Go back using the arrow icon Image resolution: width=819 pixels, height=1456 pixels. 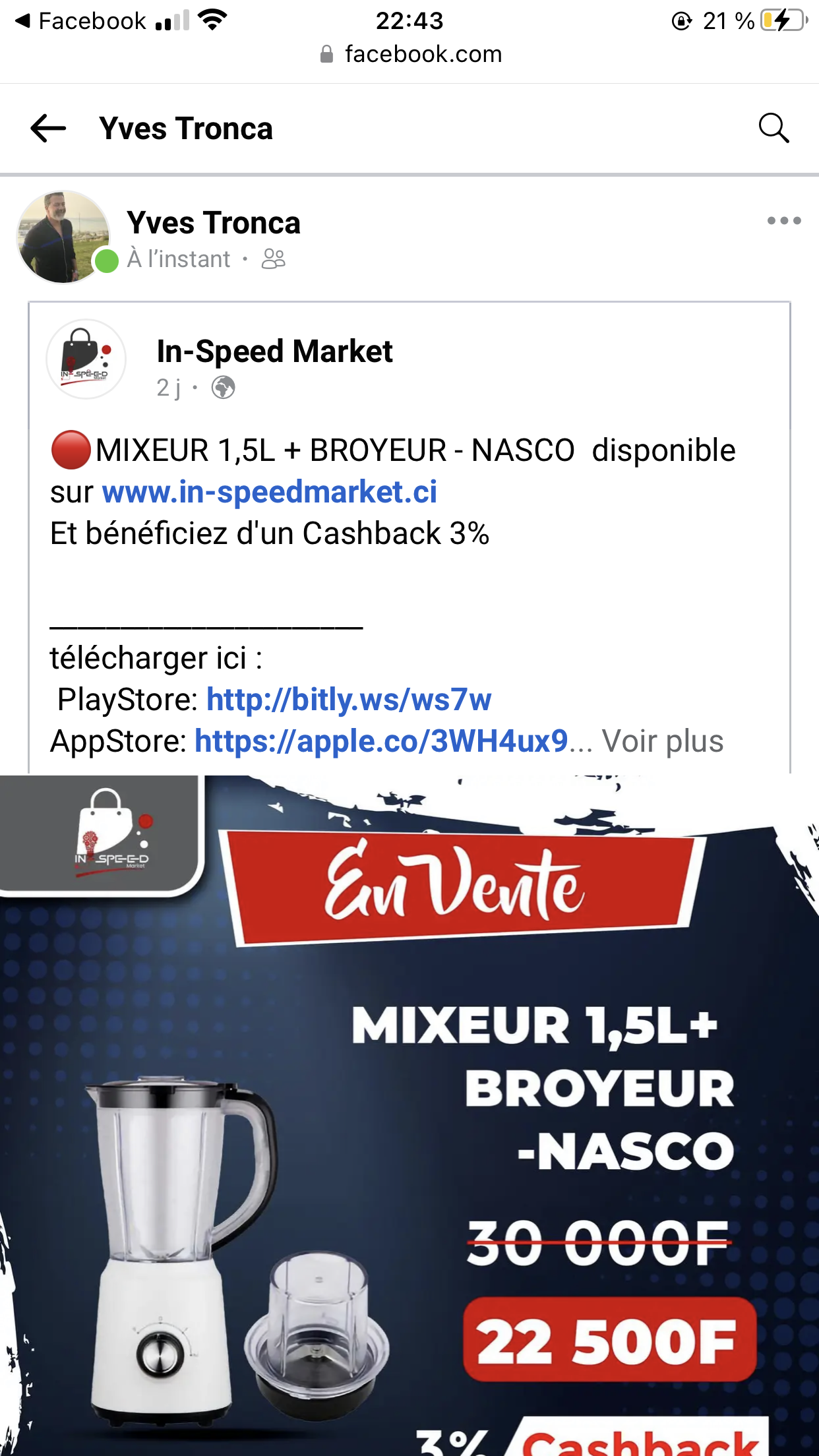(x=48, y=128)
